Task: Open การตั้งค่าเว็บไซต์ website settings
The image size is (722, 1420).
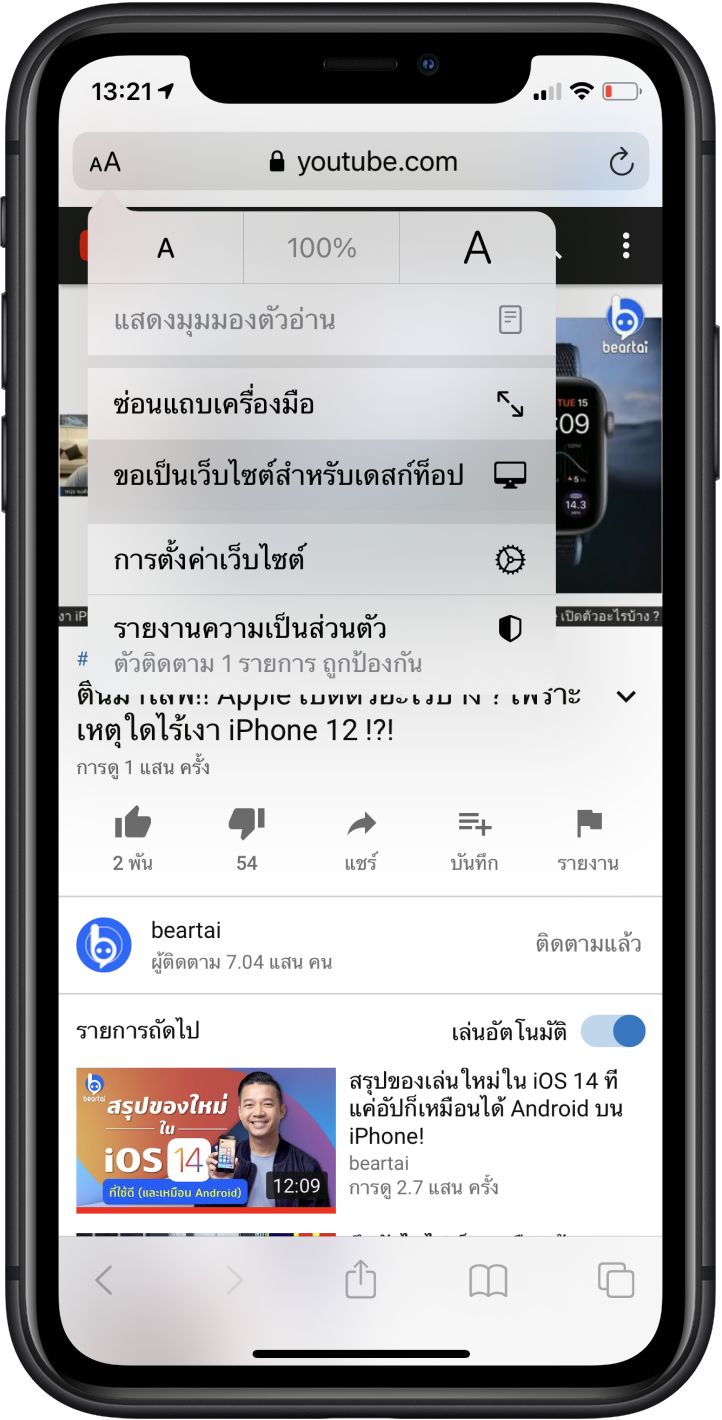Action: pyautogui.click(x=321, y=559)
